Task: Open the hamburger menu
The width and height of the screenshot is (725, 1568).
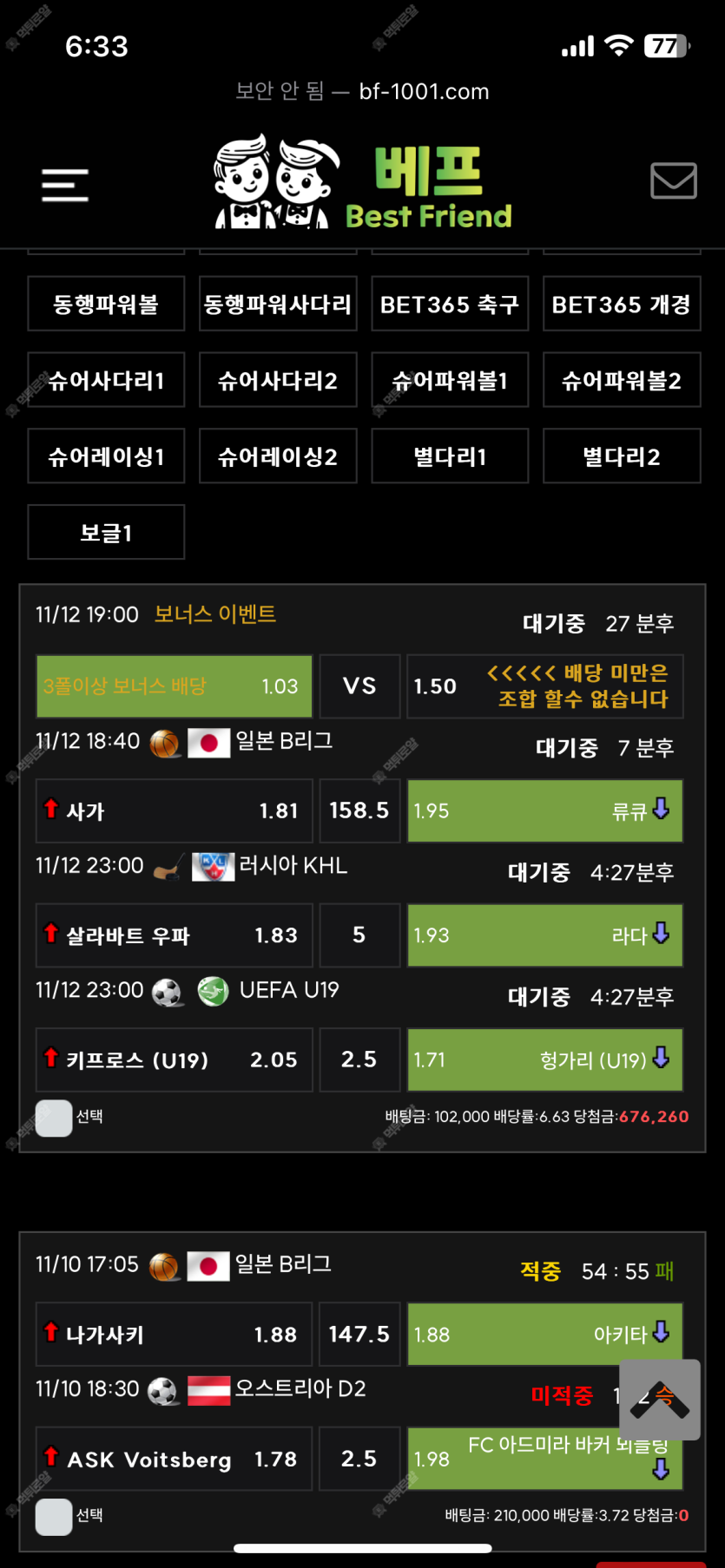Action: pos(65,185)
